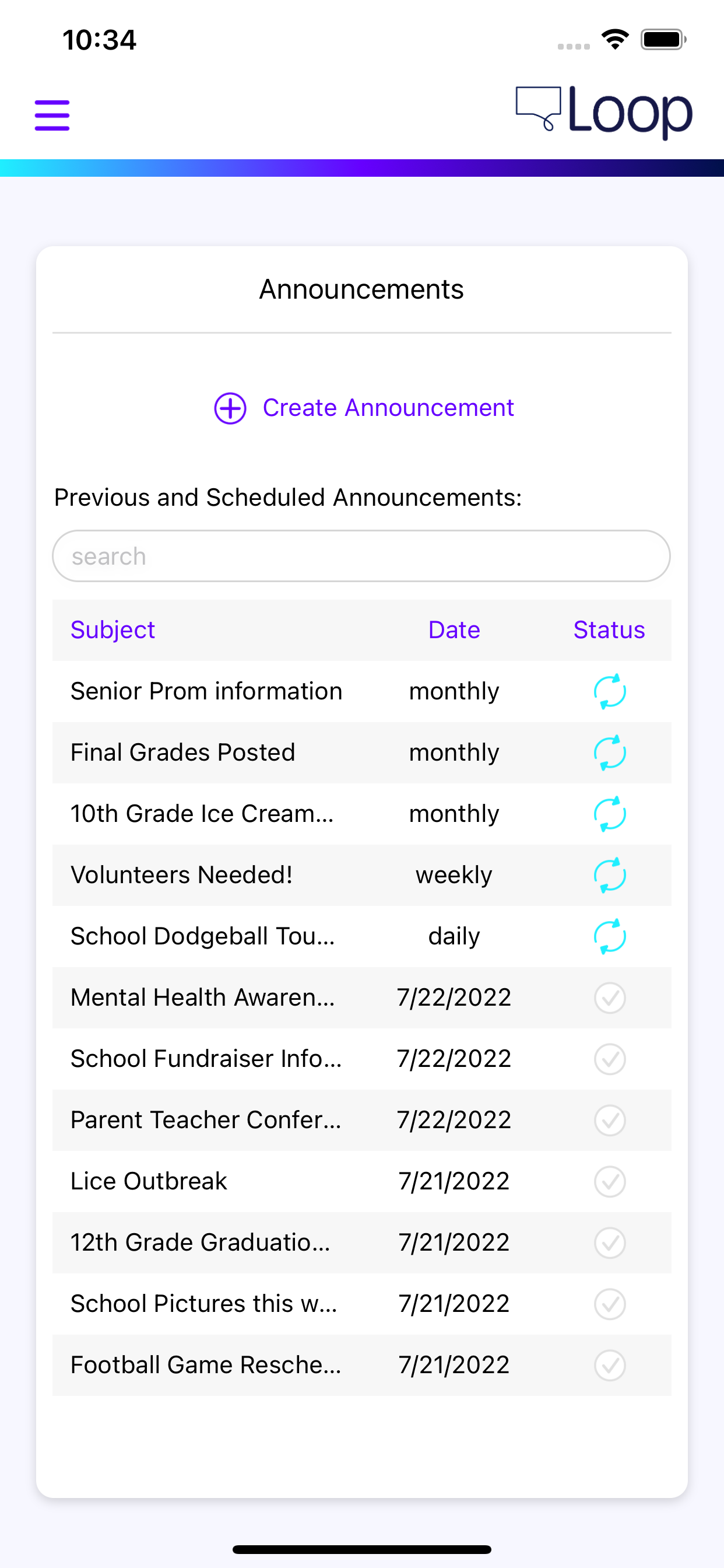Tap Create Announcement
Screen dimensions: 724x1568
(364, 408)
